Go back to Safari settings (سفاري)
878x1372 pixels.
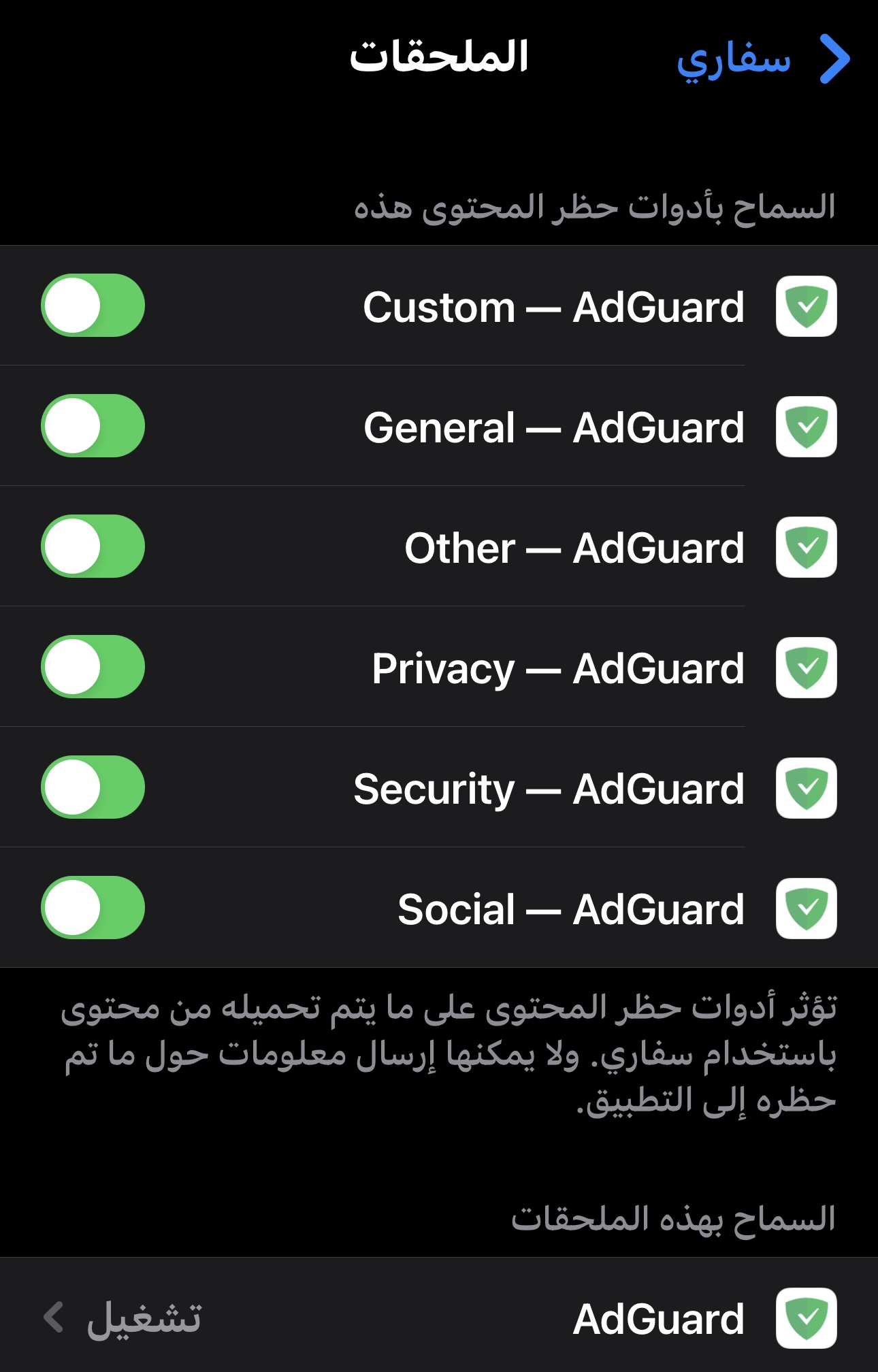click(762, 60)
